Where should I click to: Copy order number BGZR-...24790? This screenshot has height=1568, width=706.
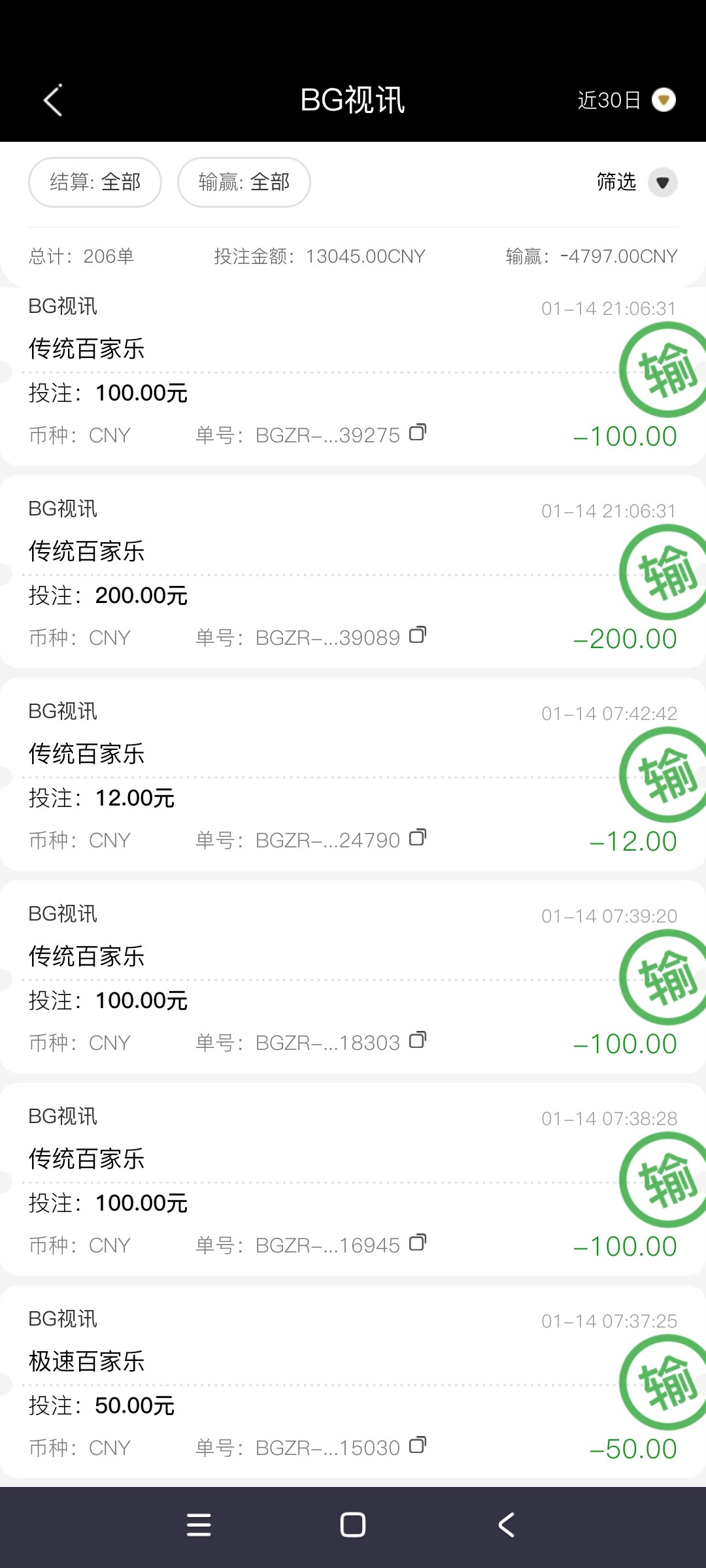(x=418, y=838)
